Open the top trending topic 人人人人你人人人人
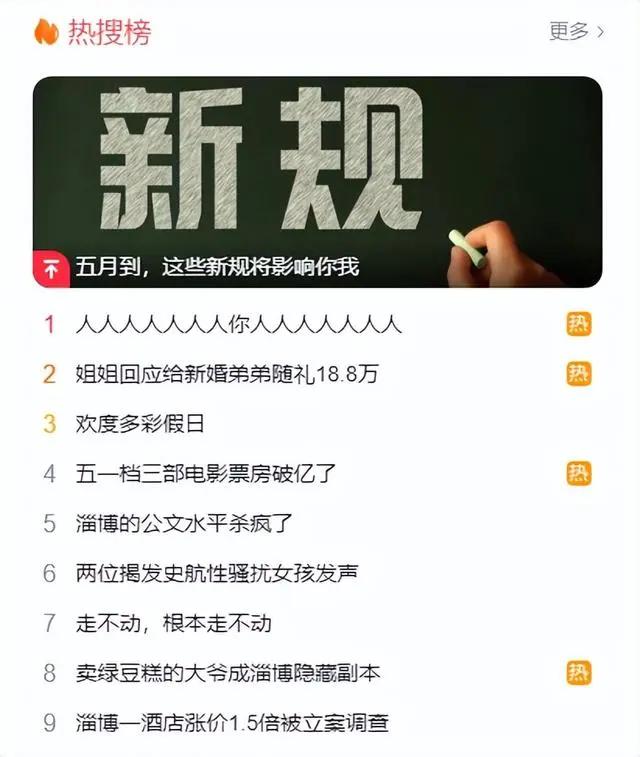This screenshot has height=757, width=640. (x=239, y=324)
